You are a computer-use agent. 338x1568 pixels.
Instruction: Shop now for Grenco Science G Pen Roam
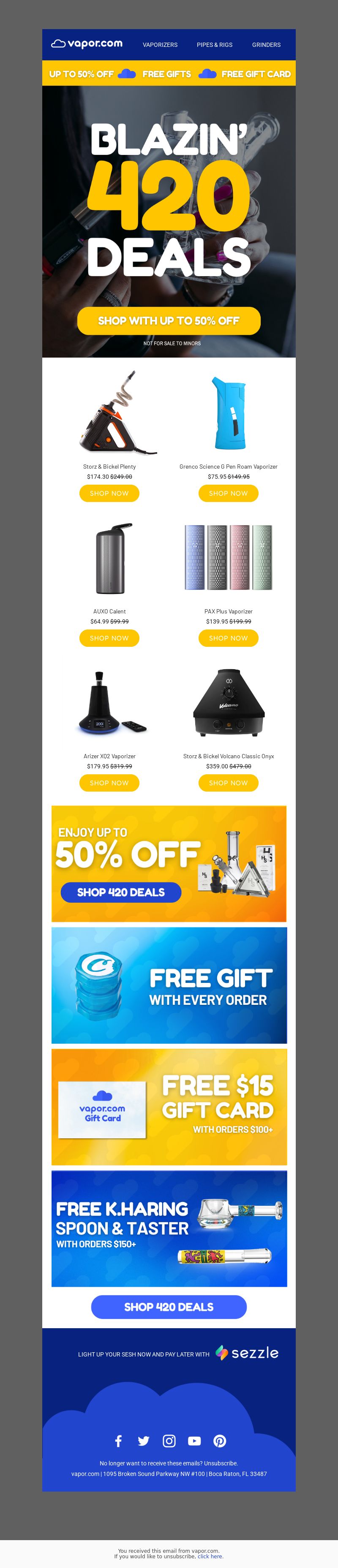click(229, 493)
